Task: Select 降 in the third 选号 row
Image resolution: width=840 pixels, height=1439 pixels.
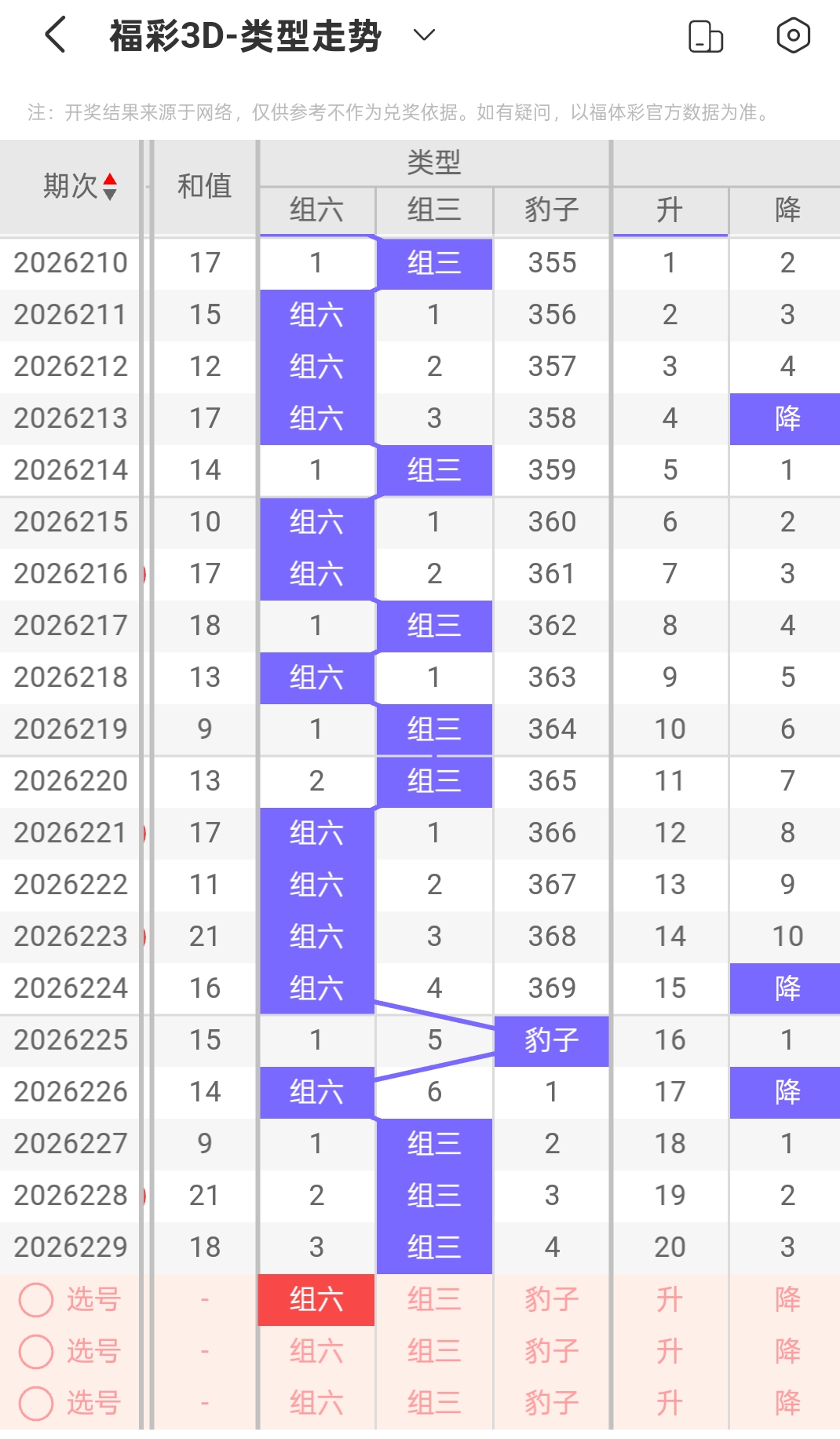Action: (786, 1404)
